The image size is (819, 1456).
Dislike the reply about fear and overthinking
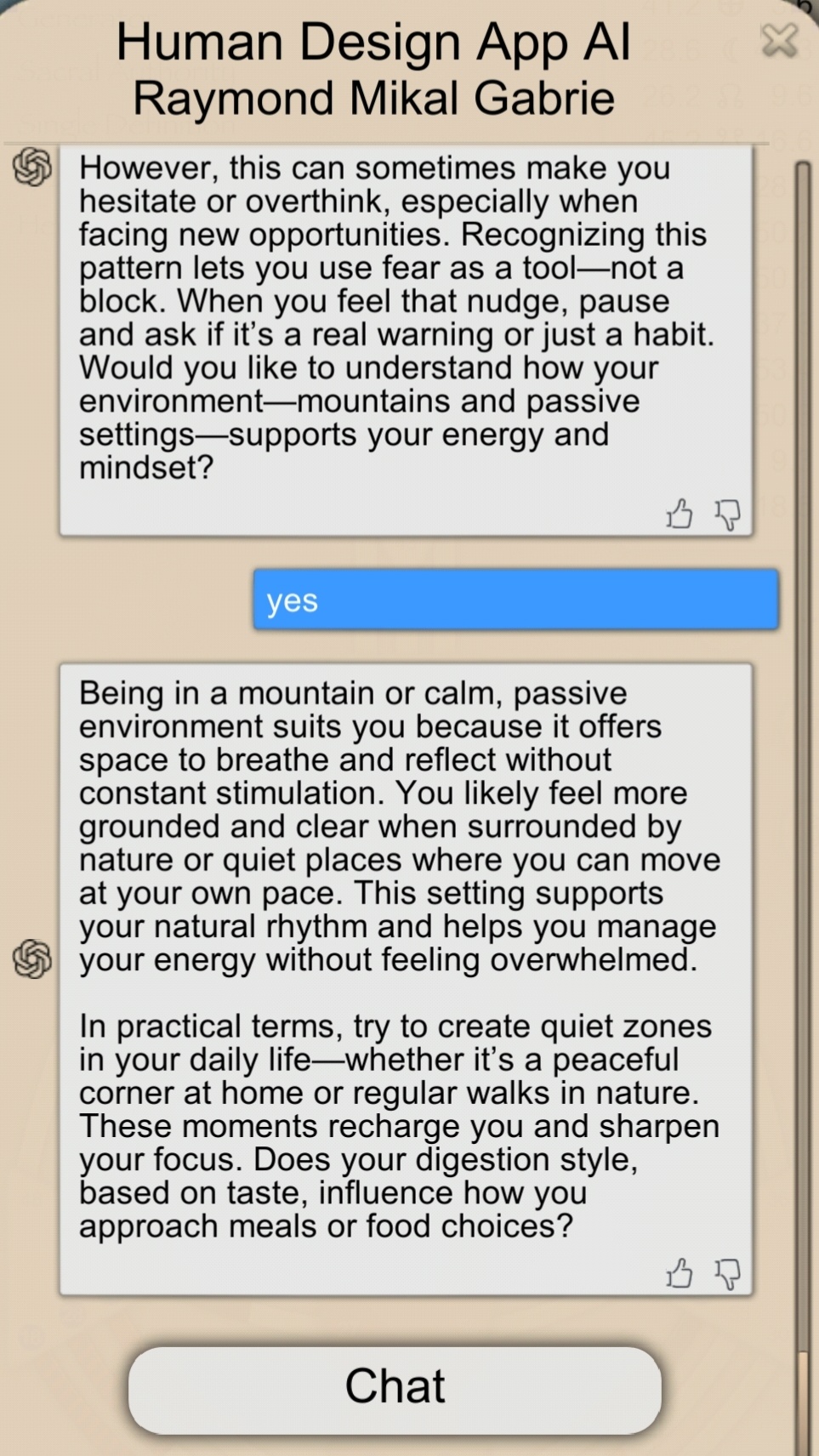point(727,515)
